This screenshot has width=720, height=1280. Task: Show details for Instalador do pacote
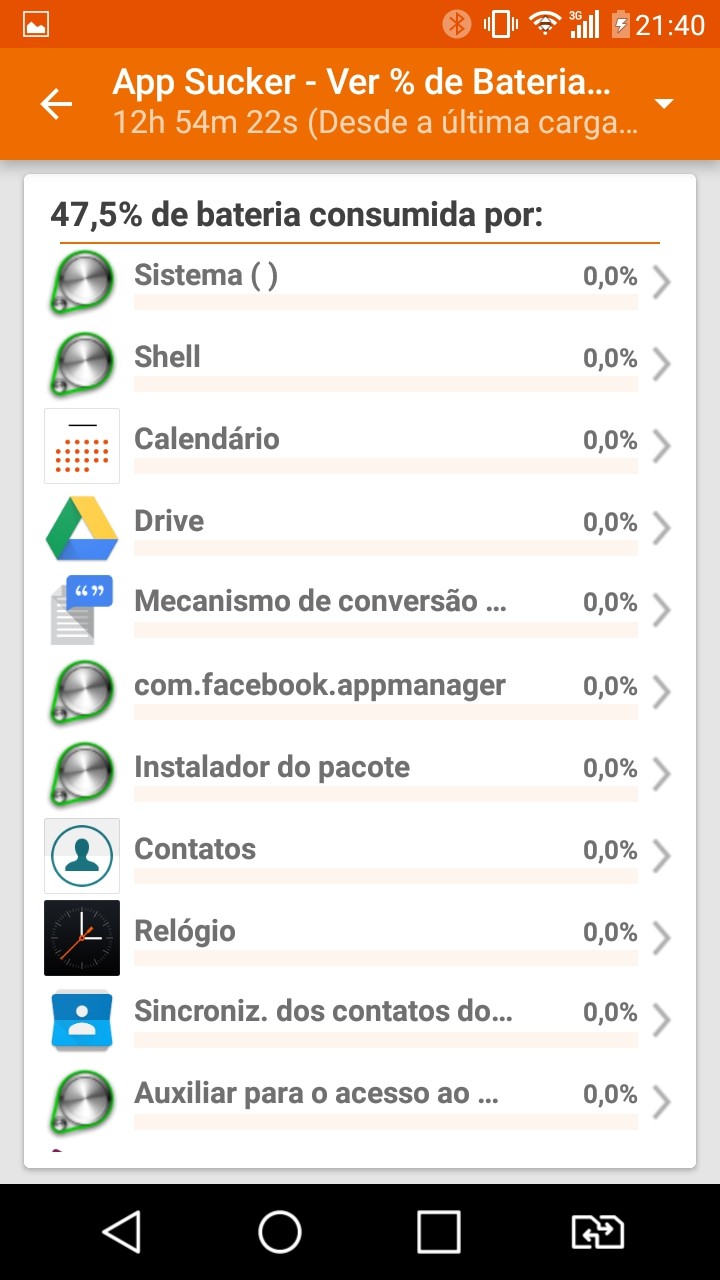(360, 775)
